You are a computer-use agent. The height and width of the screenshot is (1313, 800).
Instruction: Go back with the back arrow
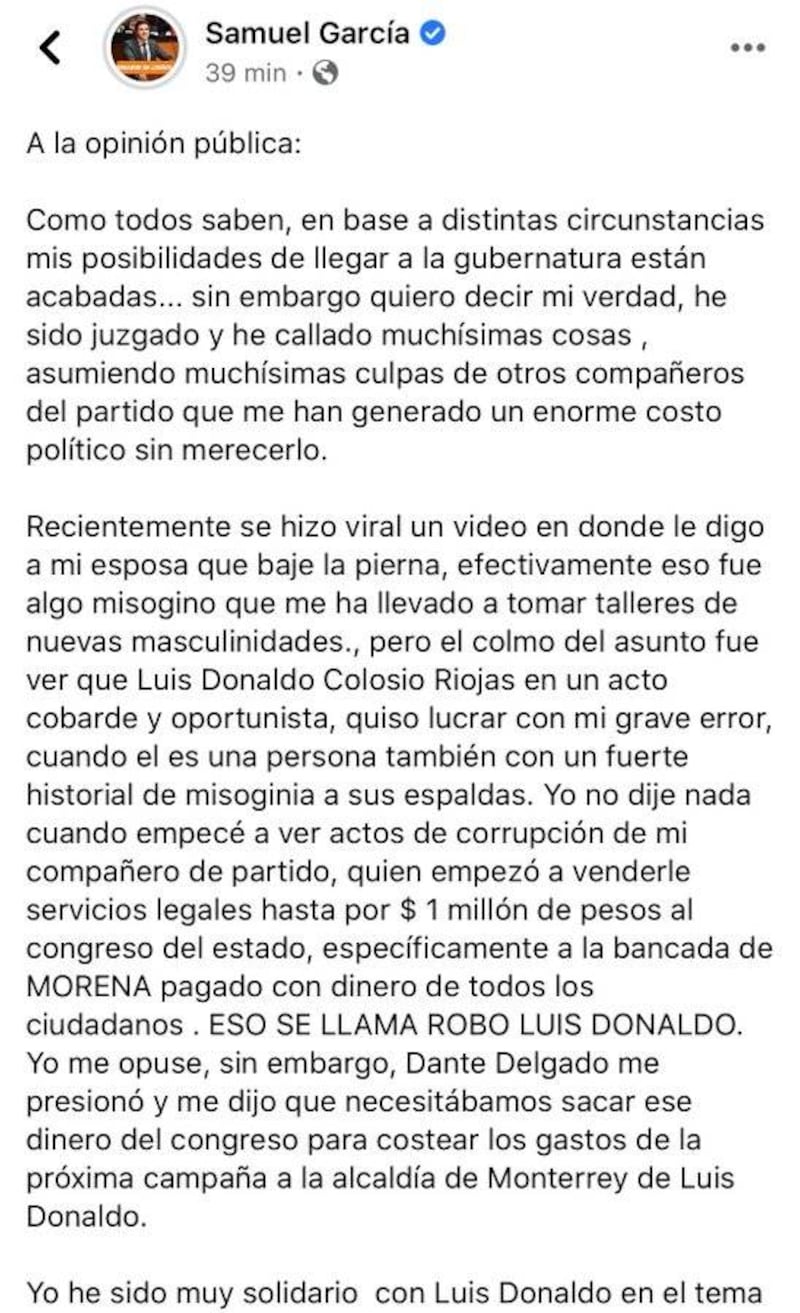click(x=49, y=47)
